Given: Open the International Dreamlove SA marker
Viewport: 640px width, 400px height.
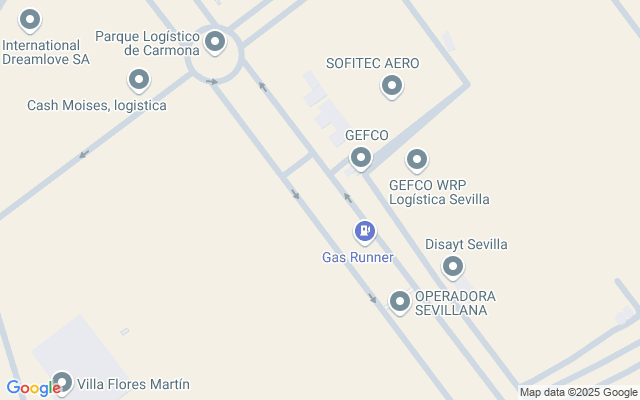Looking at the screenshot, I should coord(31,19).
